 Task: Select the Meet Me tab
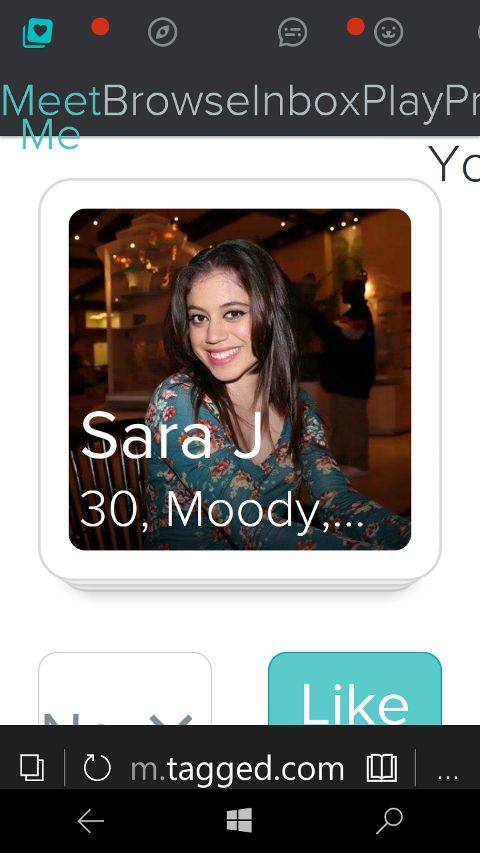(51, 117)
